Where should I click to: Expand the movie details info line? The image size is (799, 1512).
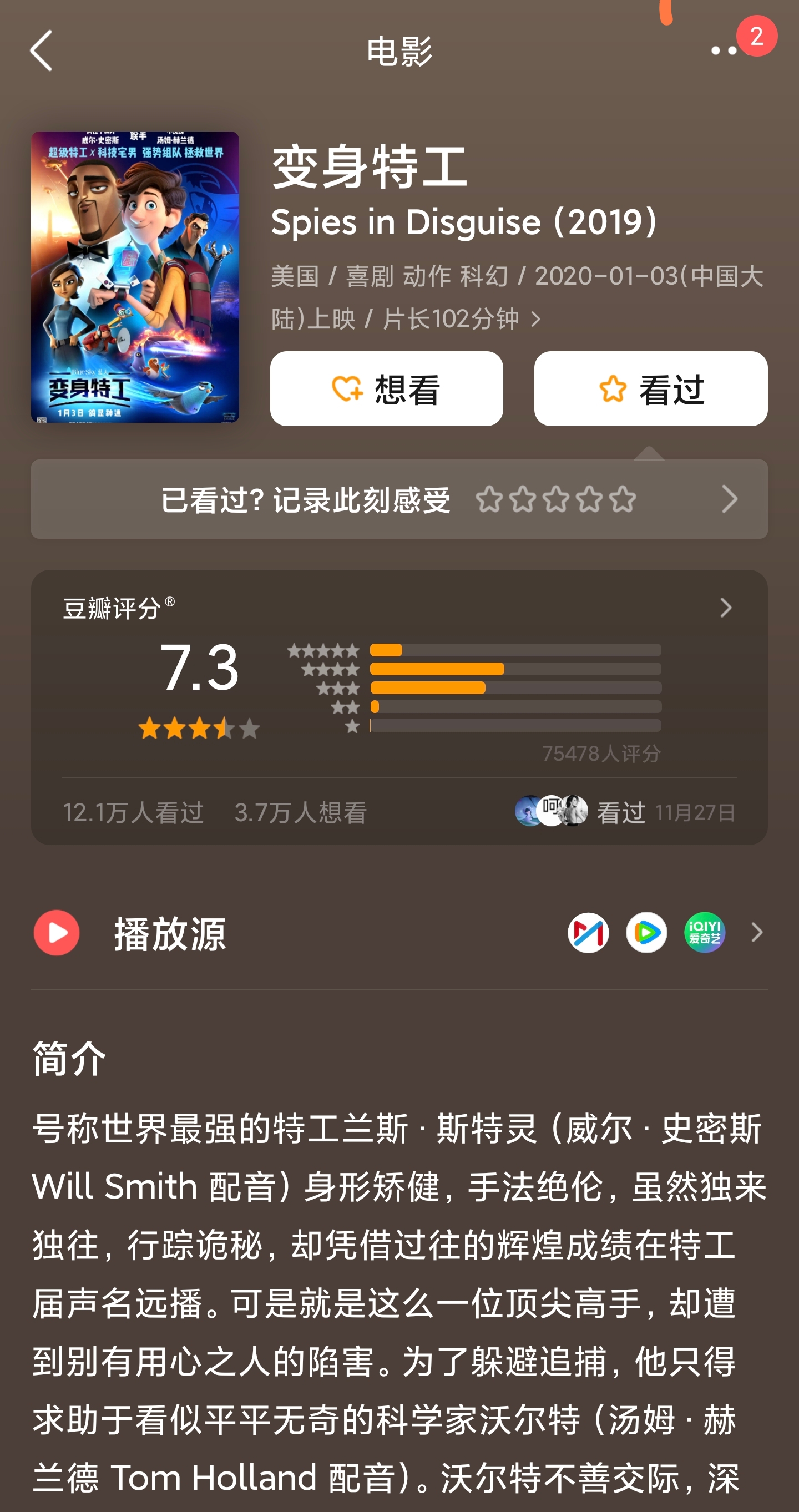[x=535, y=320]
